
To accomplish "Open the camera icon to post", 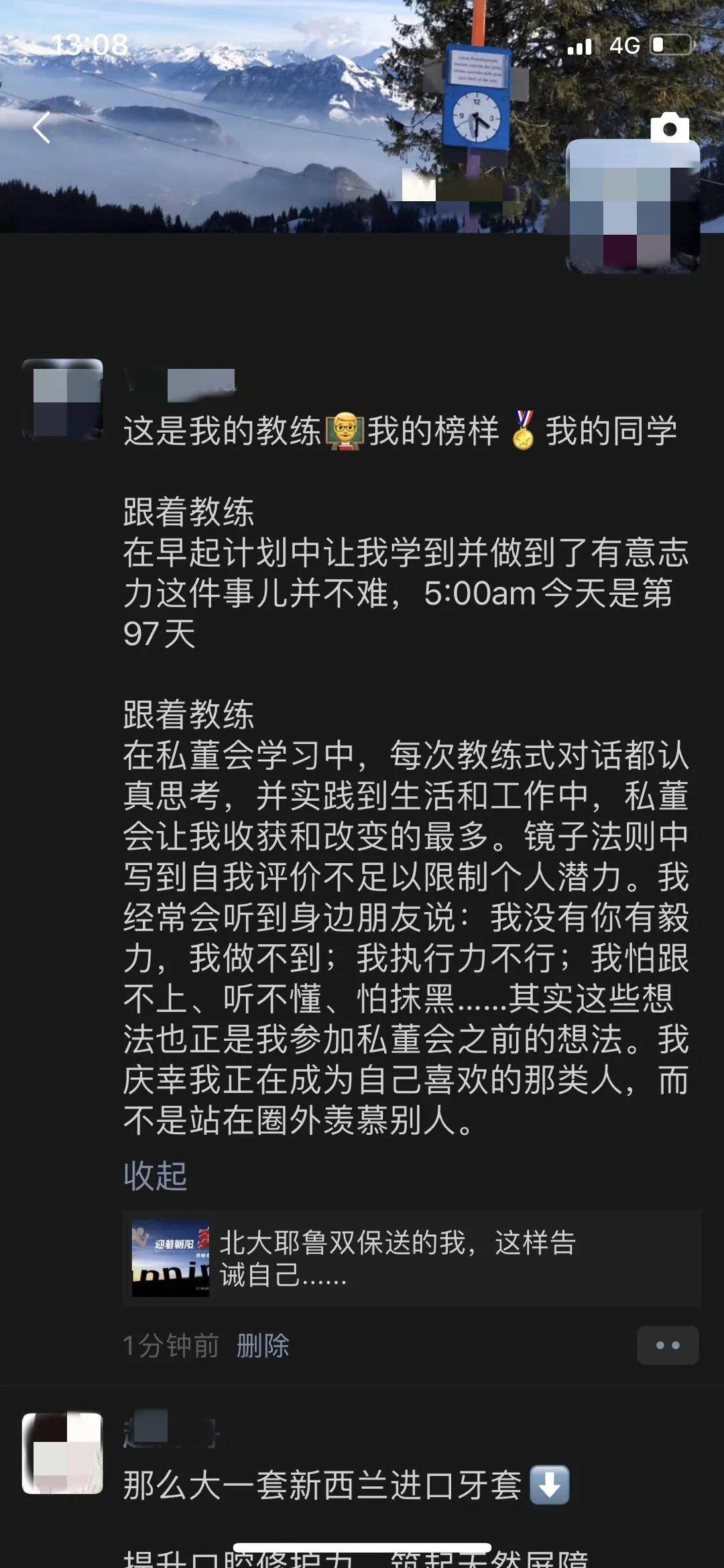I will coord(669,127).
